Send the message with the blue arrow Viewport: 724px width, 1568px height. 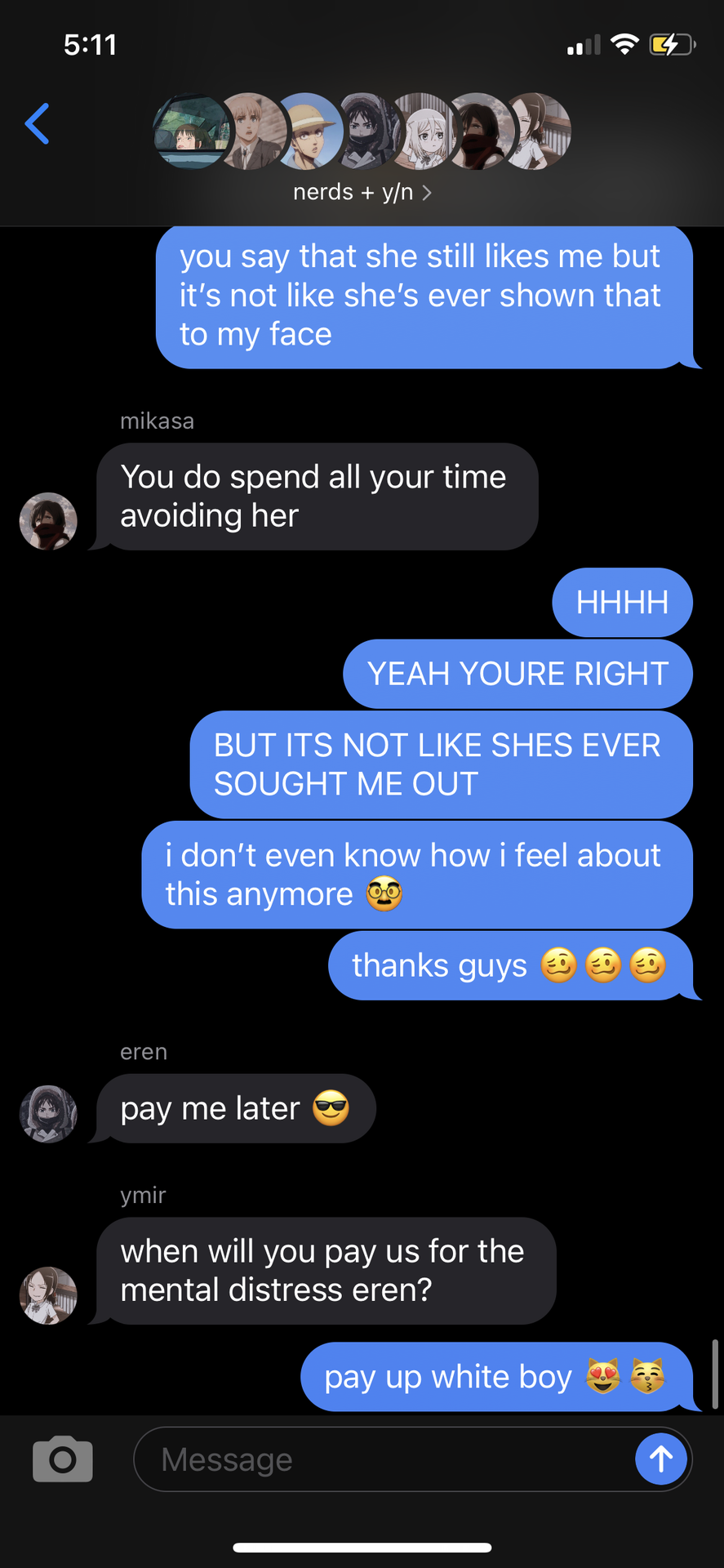click(x=660, y=1459)
